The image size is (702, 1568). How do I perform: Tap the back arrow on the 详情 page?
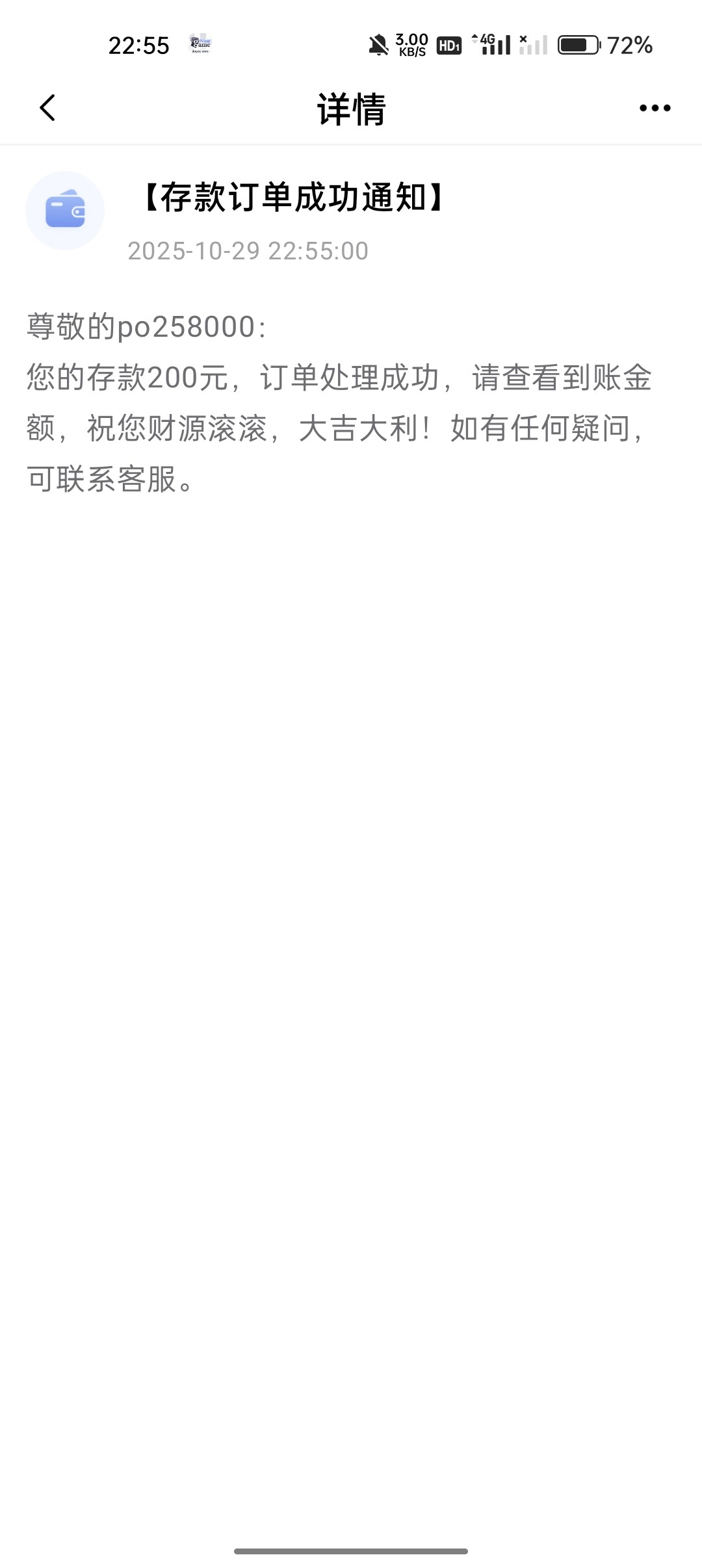coord(47,109)
